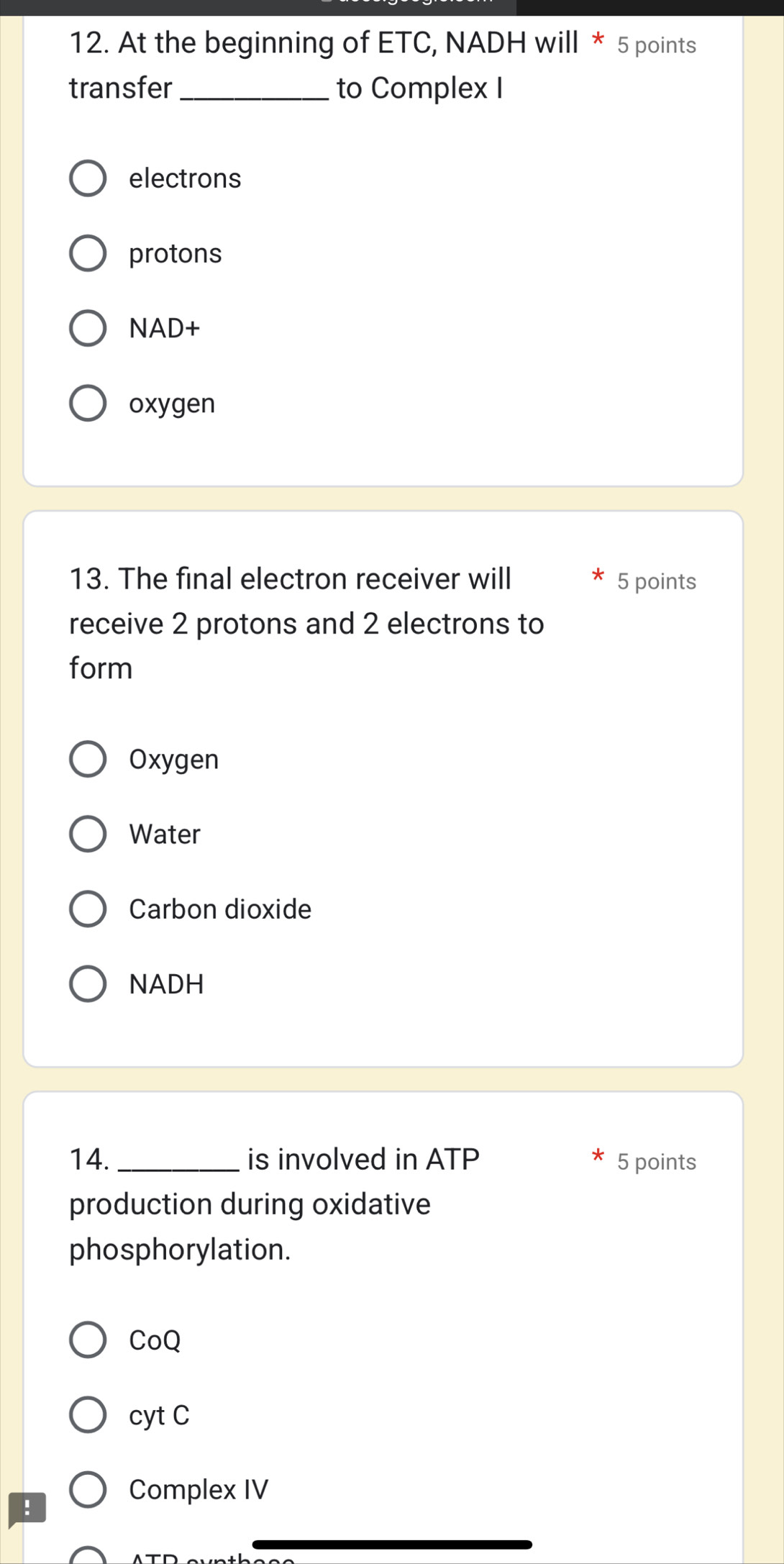
Task: Pick 'oxygen' as the answer for question 12
Action: 88,403
